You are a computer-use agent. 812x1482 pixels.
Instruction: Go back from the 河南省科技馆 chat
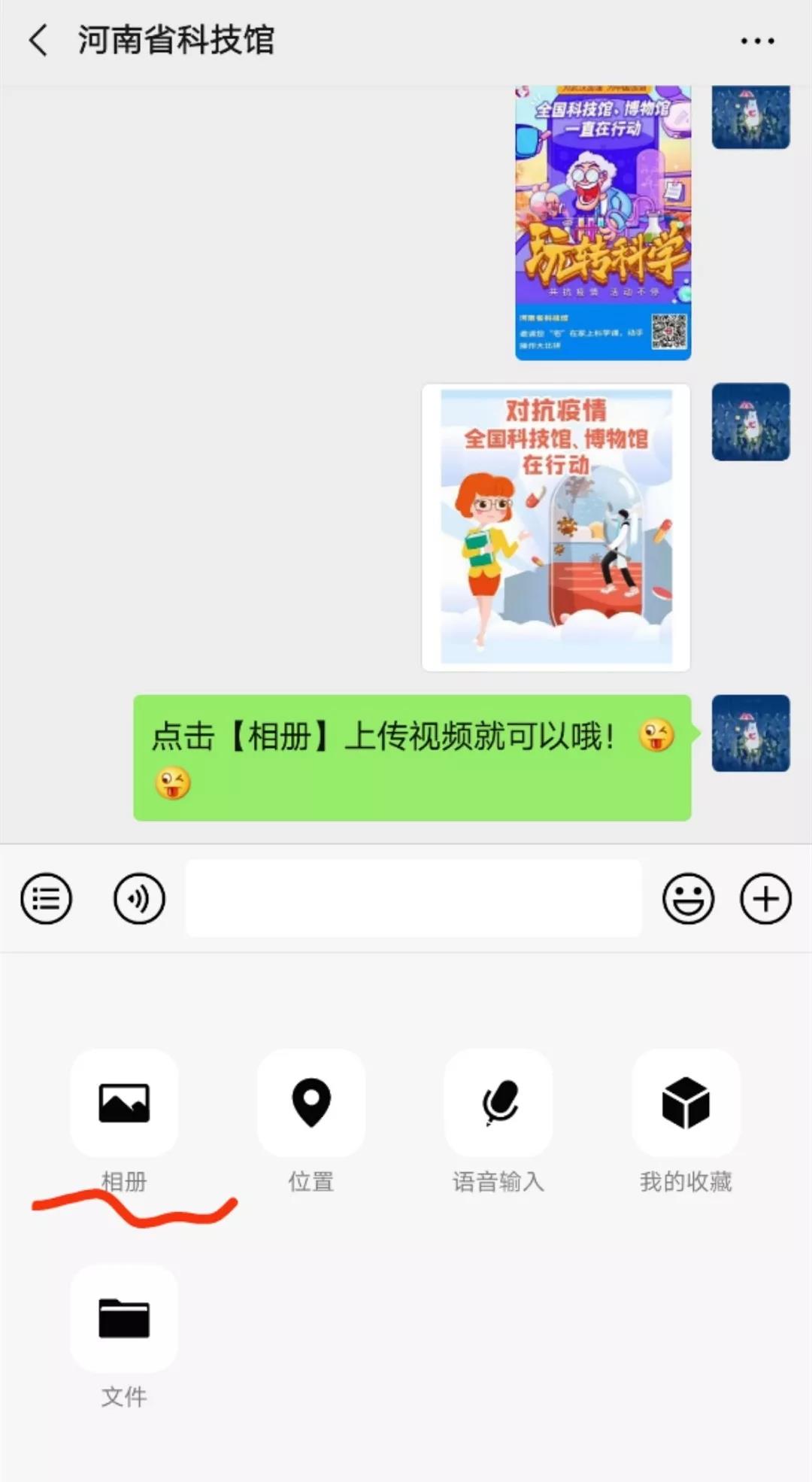tap(39, 41)
